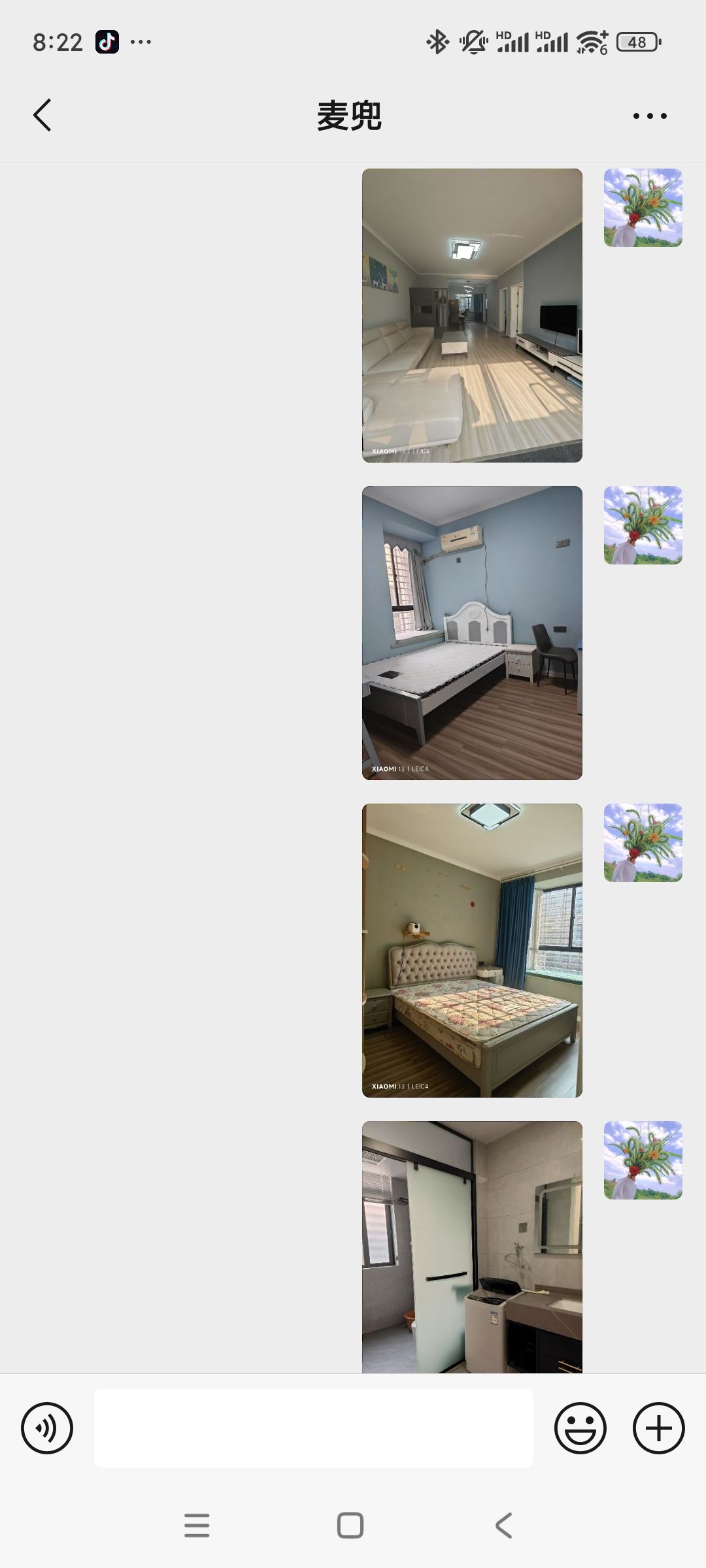
Task: Open the photo of the floral bed
Action: 472,951
